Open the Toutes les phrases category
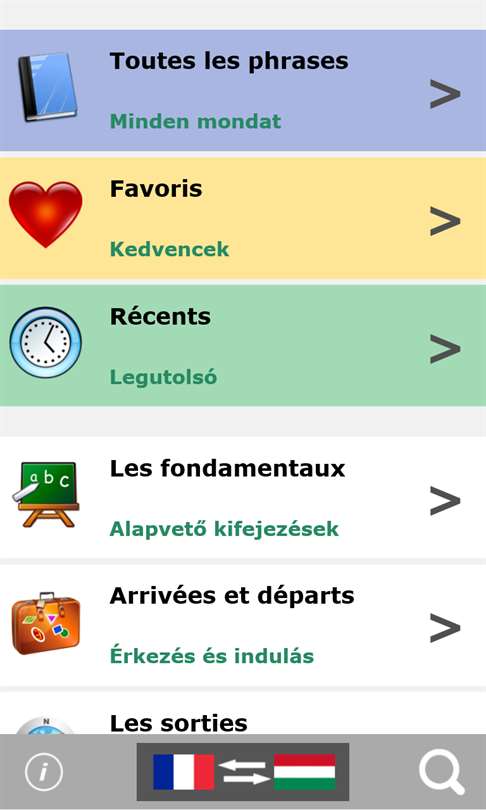The width and height of the screenshot is (486, 810). [243, 90]
